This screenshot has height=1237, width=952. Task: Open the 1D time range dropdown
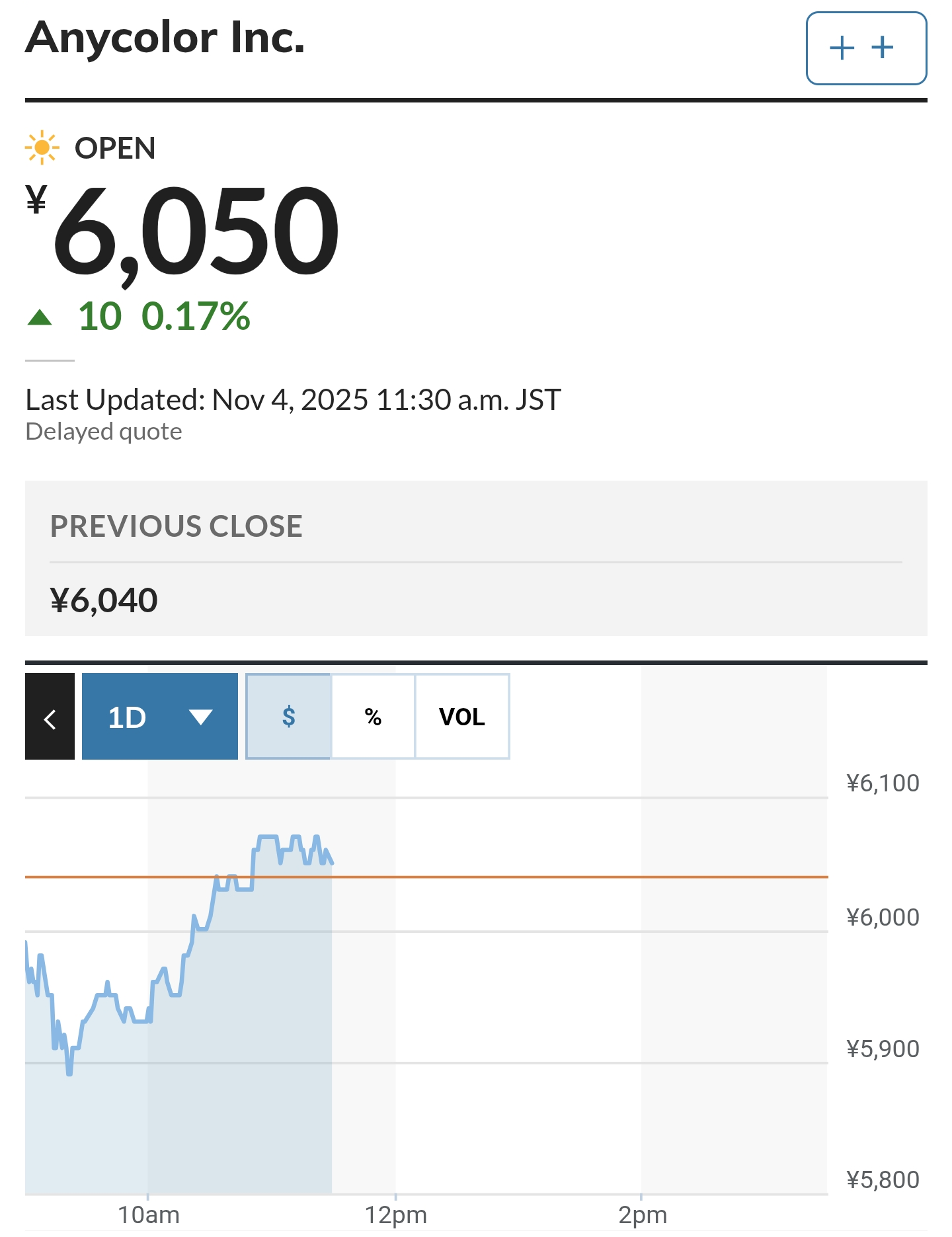click(x=160, y=717)
